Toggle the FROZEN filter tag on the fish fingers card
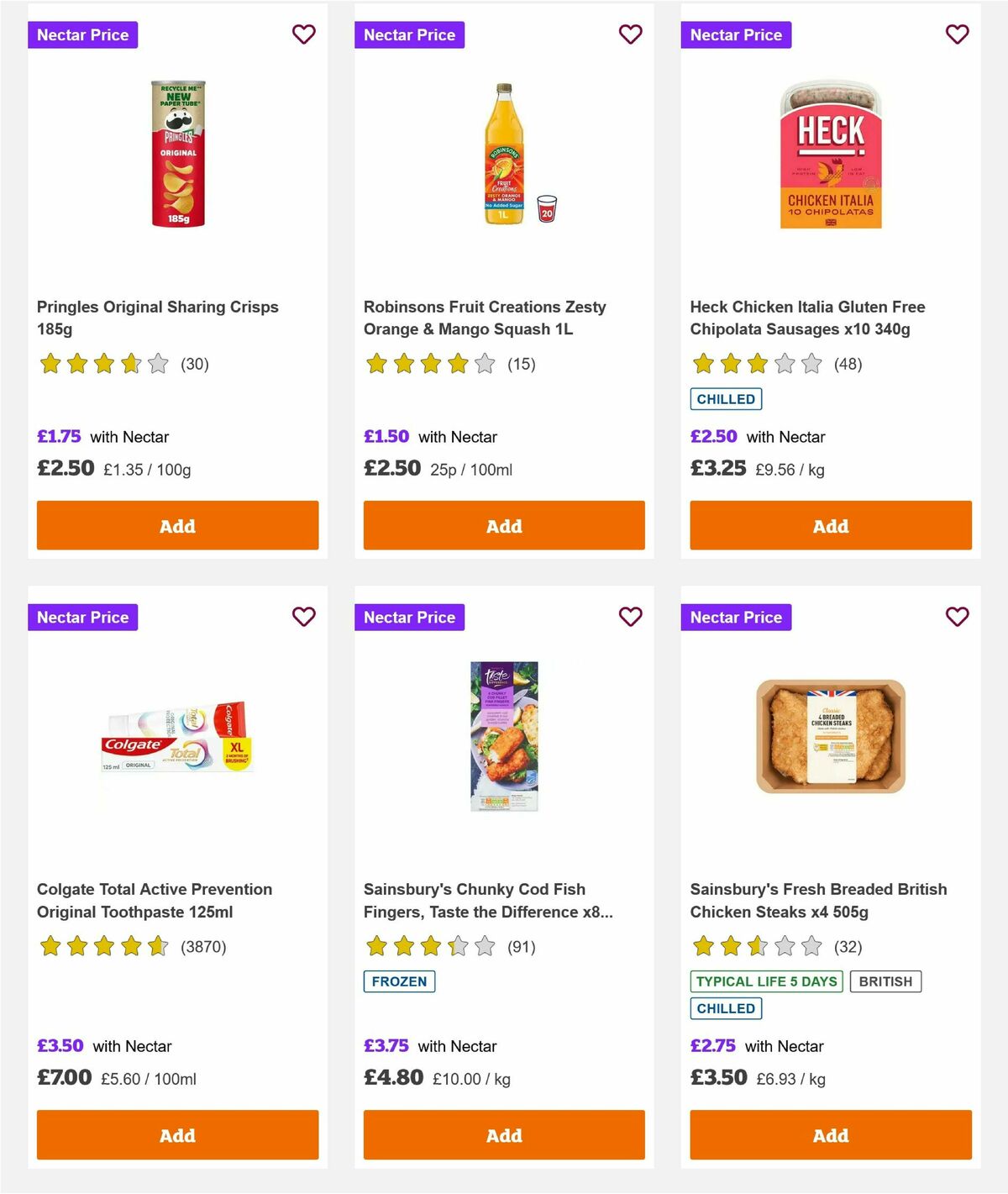The height and width of the screenshot is (1194, 1008). [398, 981]
